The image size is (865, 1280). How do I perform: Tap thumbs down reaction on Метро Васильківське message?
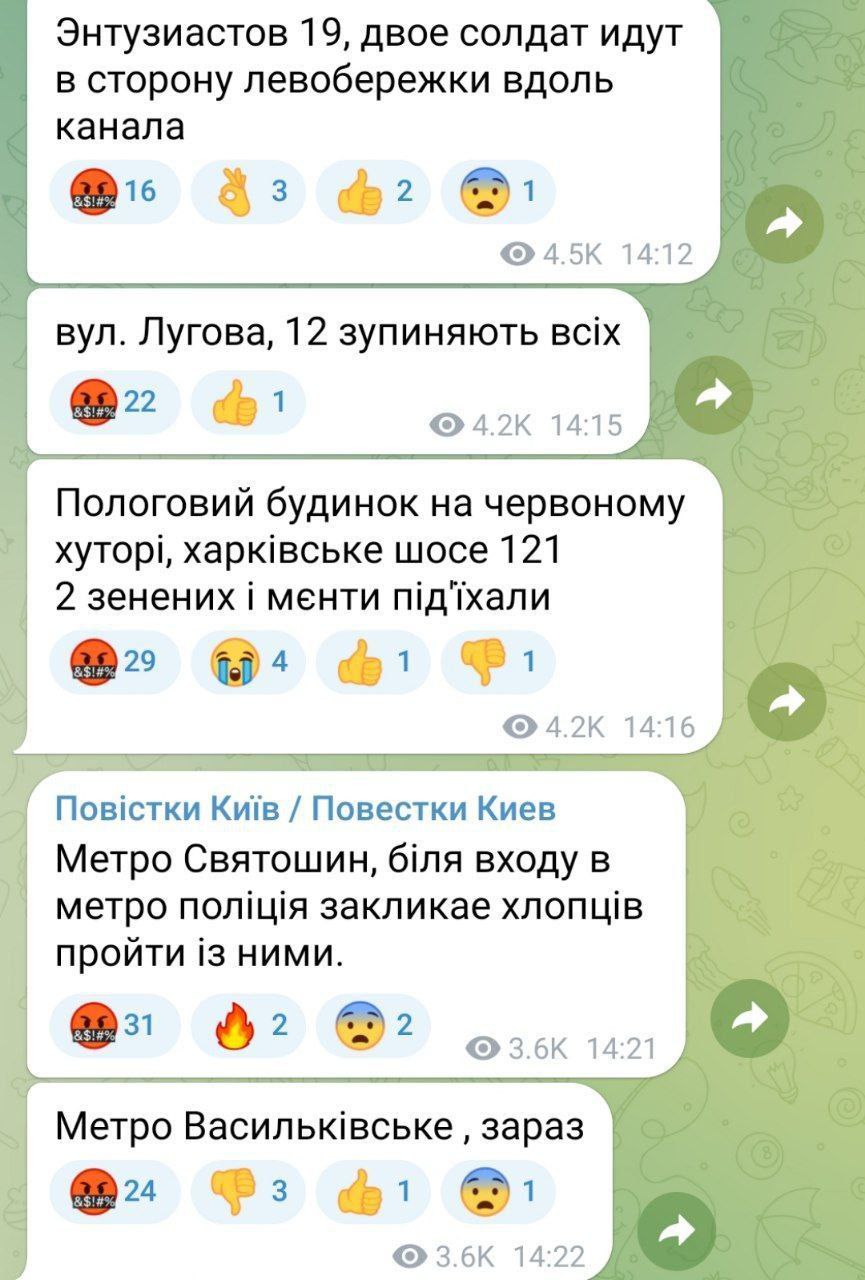(246, 1192)
